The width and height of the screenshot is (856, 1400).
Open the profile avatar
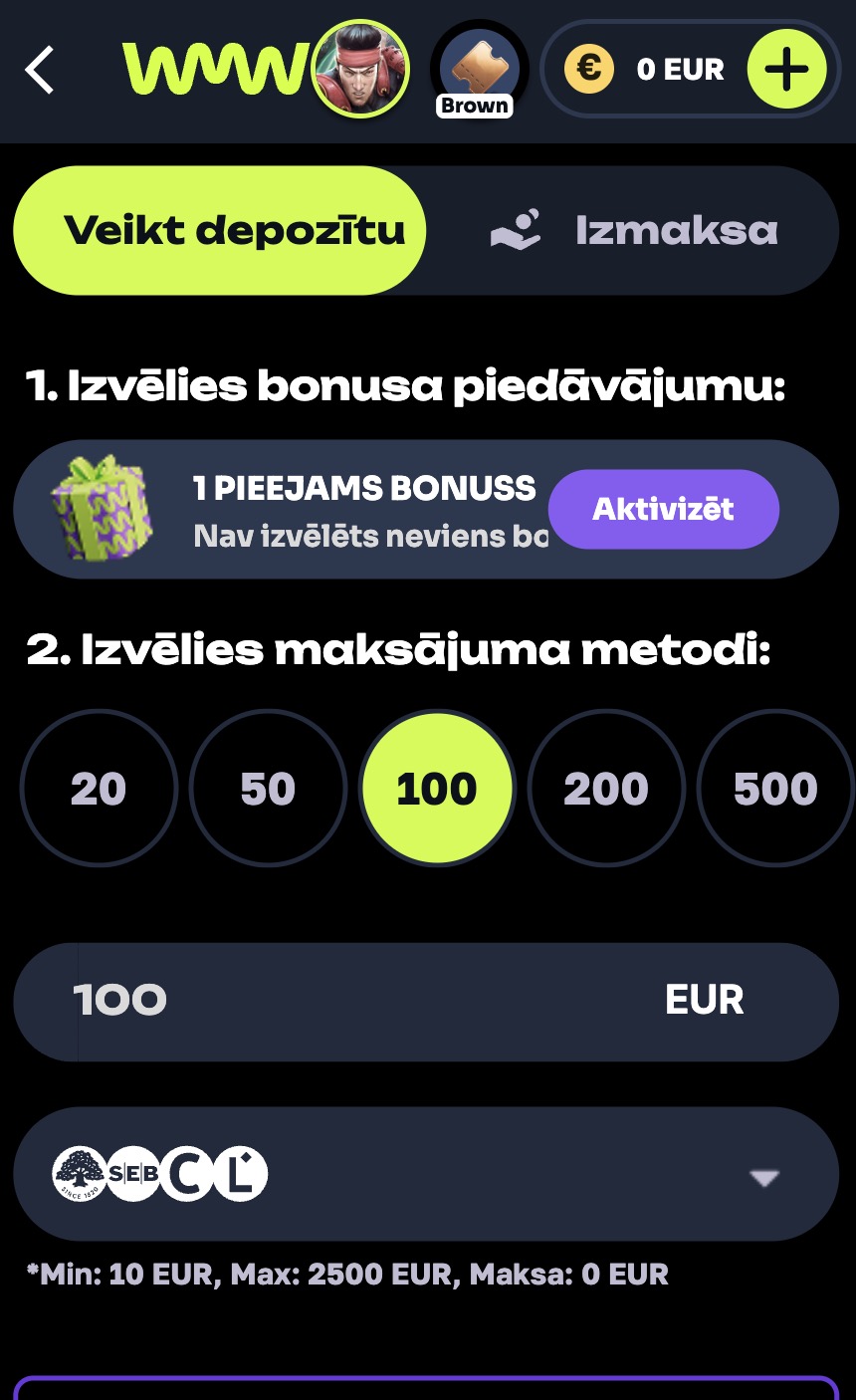(359, 69)
